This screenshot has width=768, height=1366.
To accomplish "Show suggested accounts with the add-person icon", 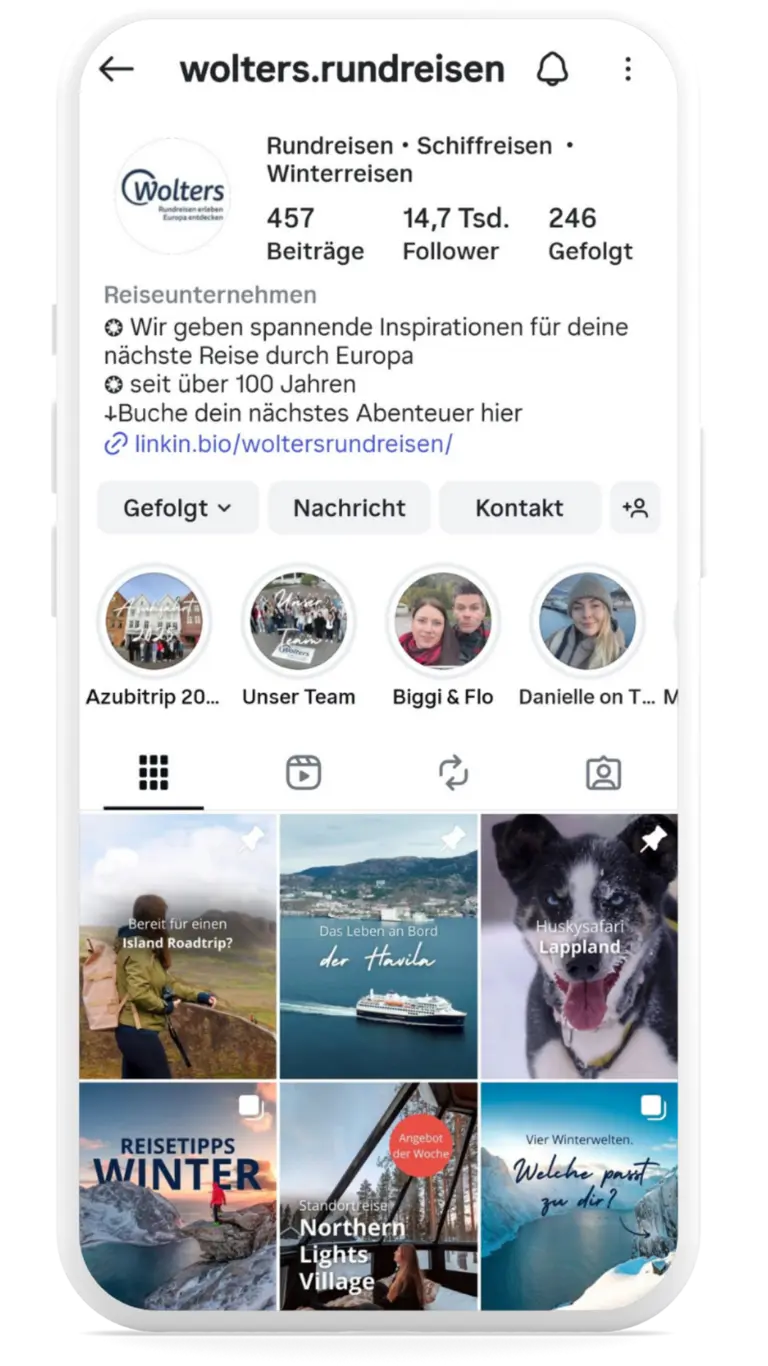I will coord(635,508).
